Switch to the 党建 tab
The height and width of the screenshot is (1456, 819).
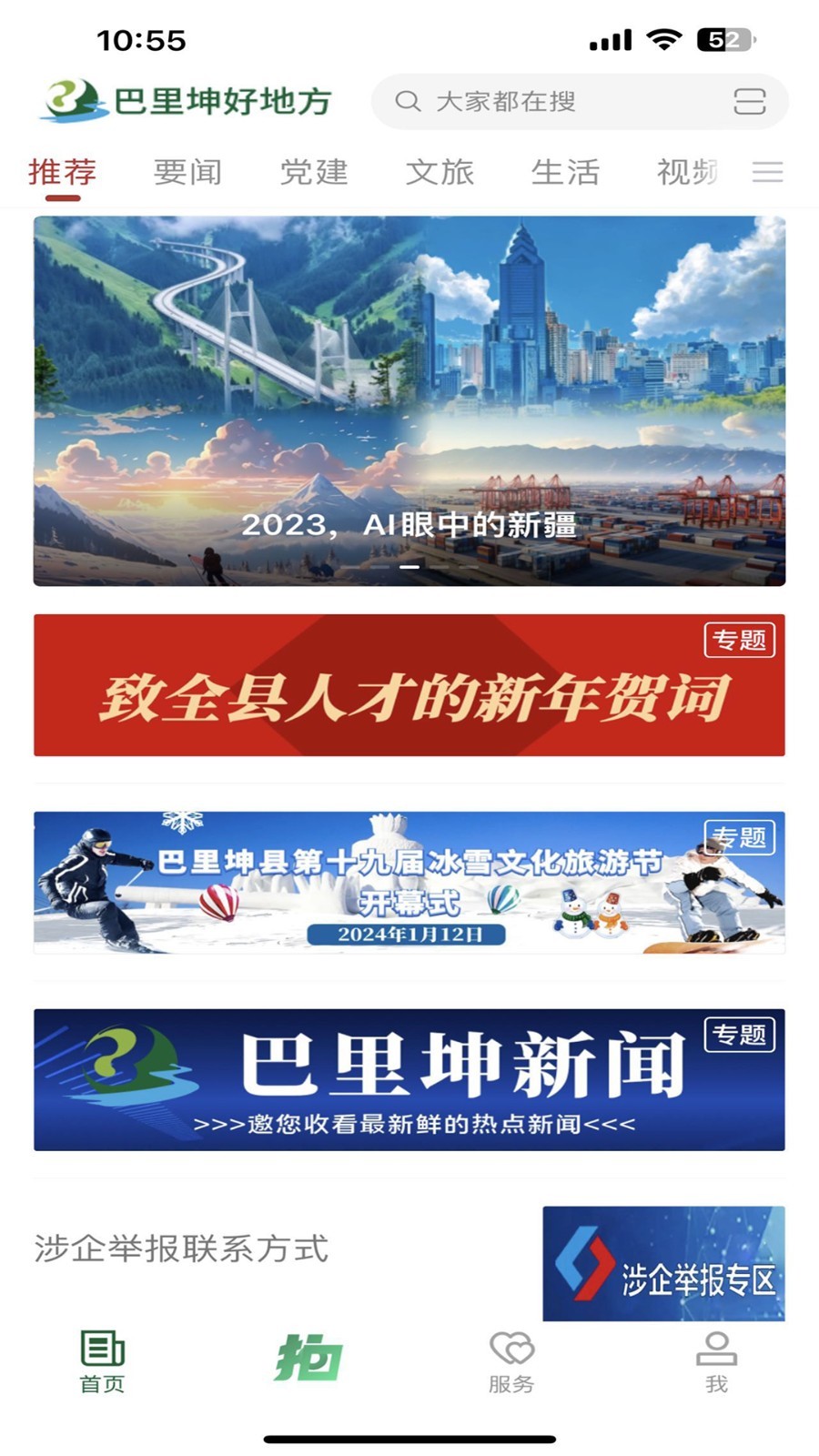point(314,172)
